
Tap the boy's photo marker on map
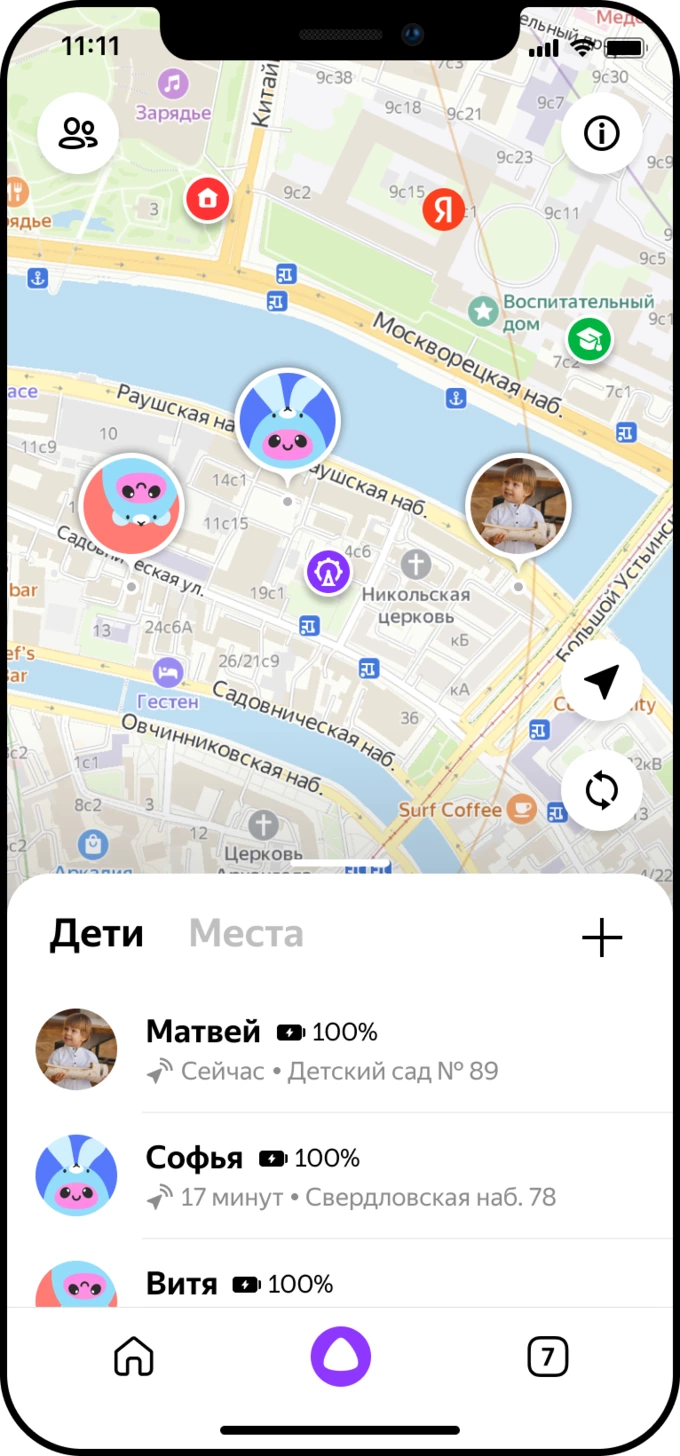518,505
